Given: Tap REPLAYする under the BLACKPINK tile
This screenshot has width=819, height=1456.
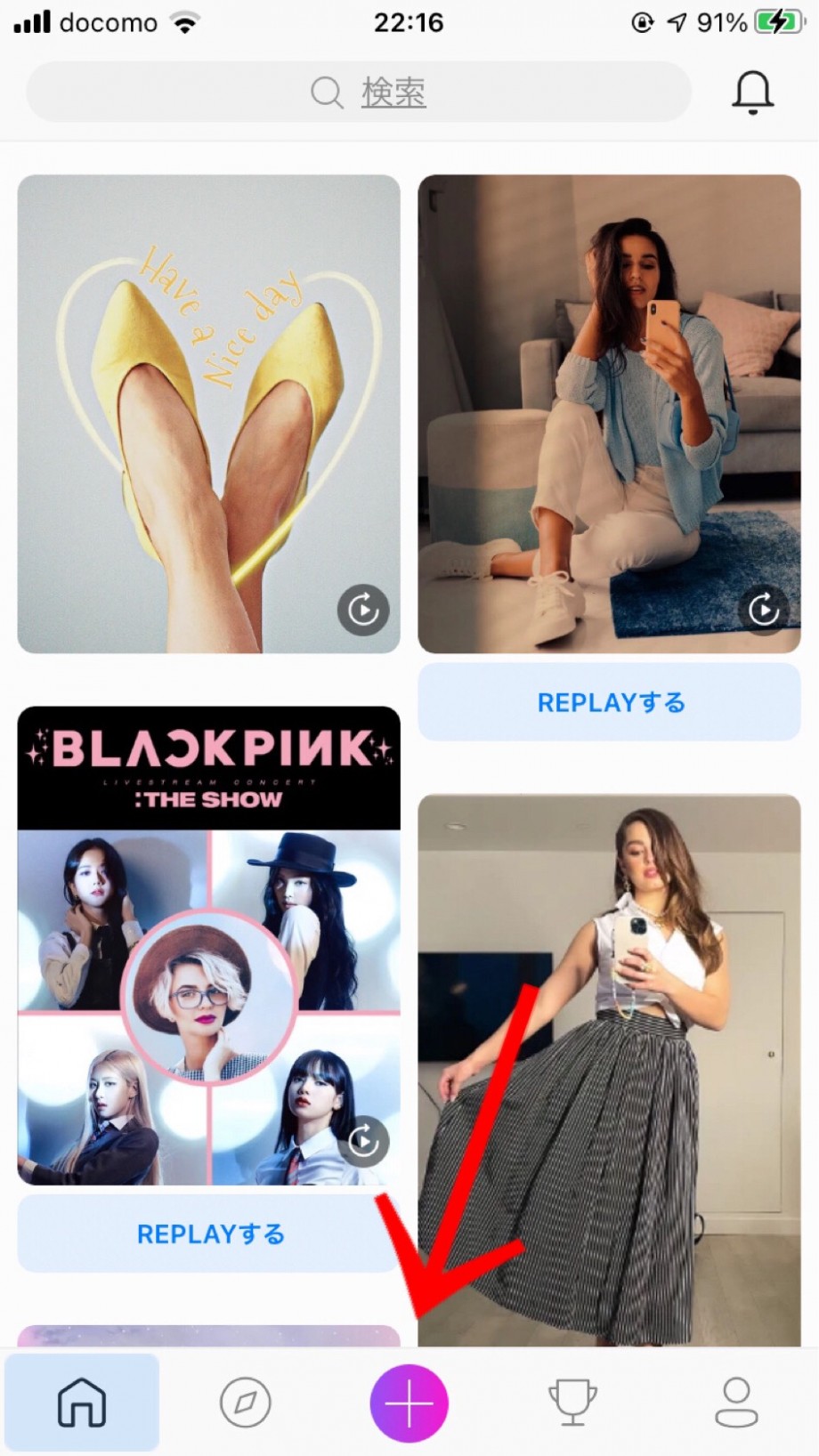Looking at the screenshot, I should point(209,1234).
